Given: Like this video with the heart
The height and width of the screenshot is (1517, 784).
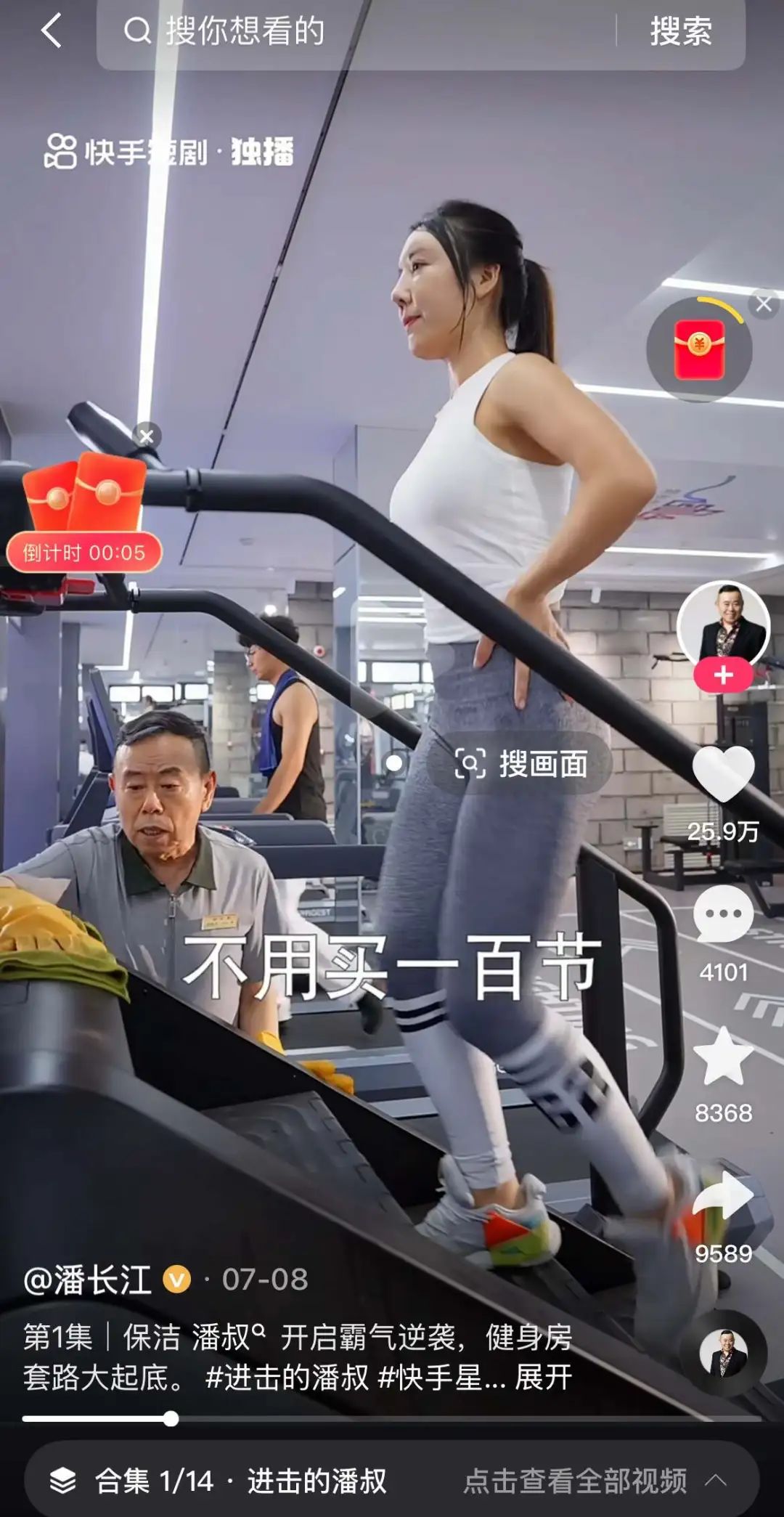Looking at the screenshot, I should [x=723, y=774].
